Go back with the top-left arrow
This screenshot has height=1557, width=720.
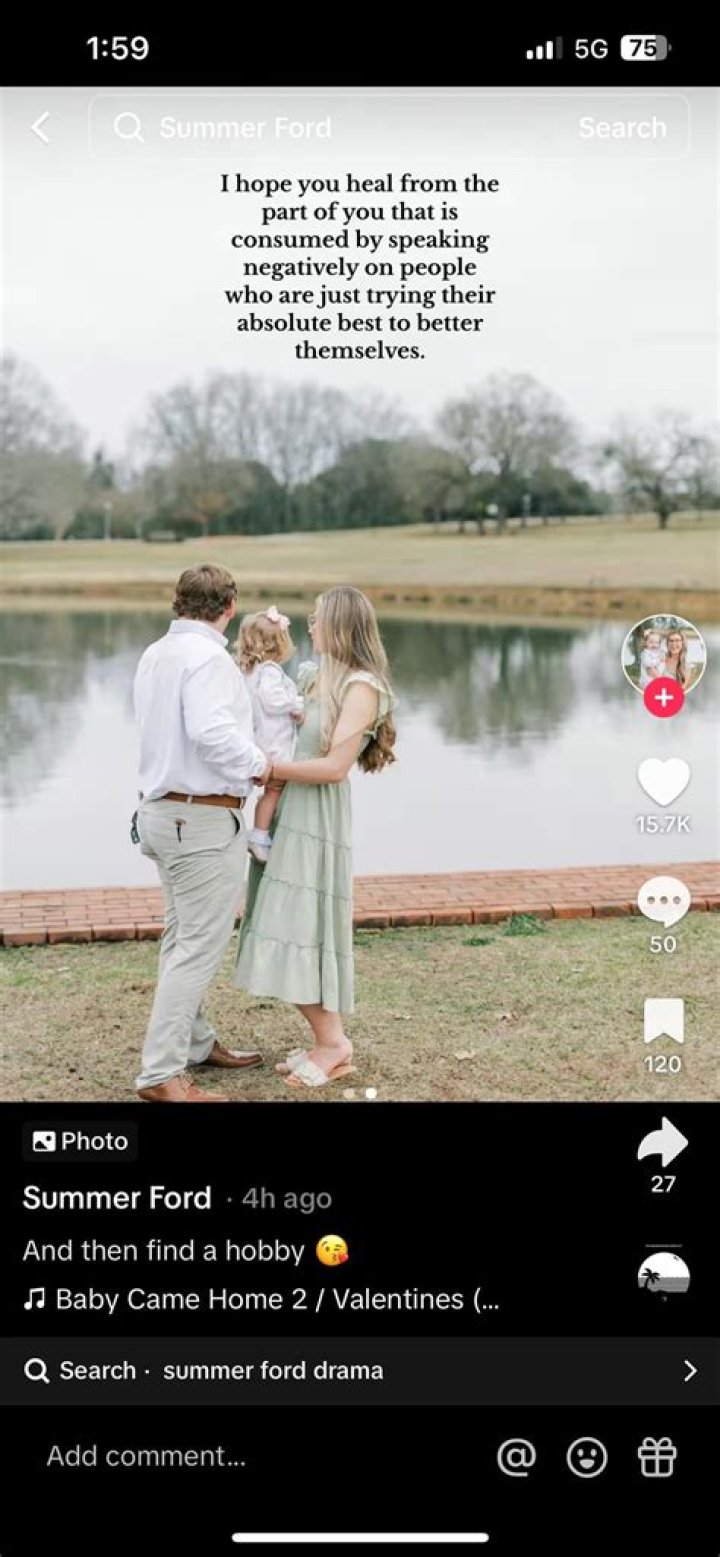[40, 127]
